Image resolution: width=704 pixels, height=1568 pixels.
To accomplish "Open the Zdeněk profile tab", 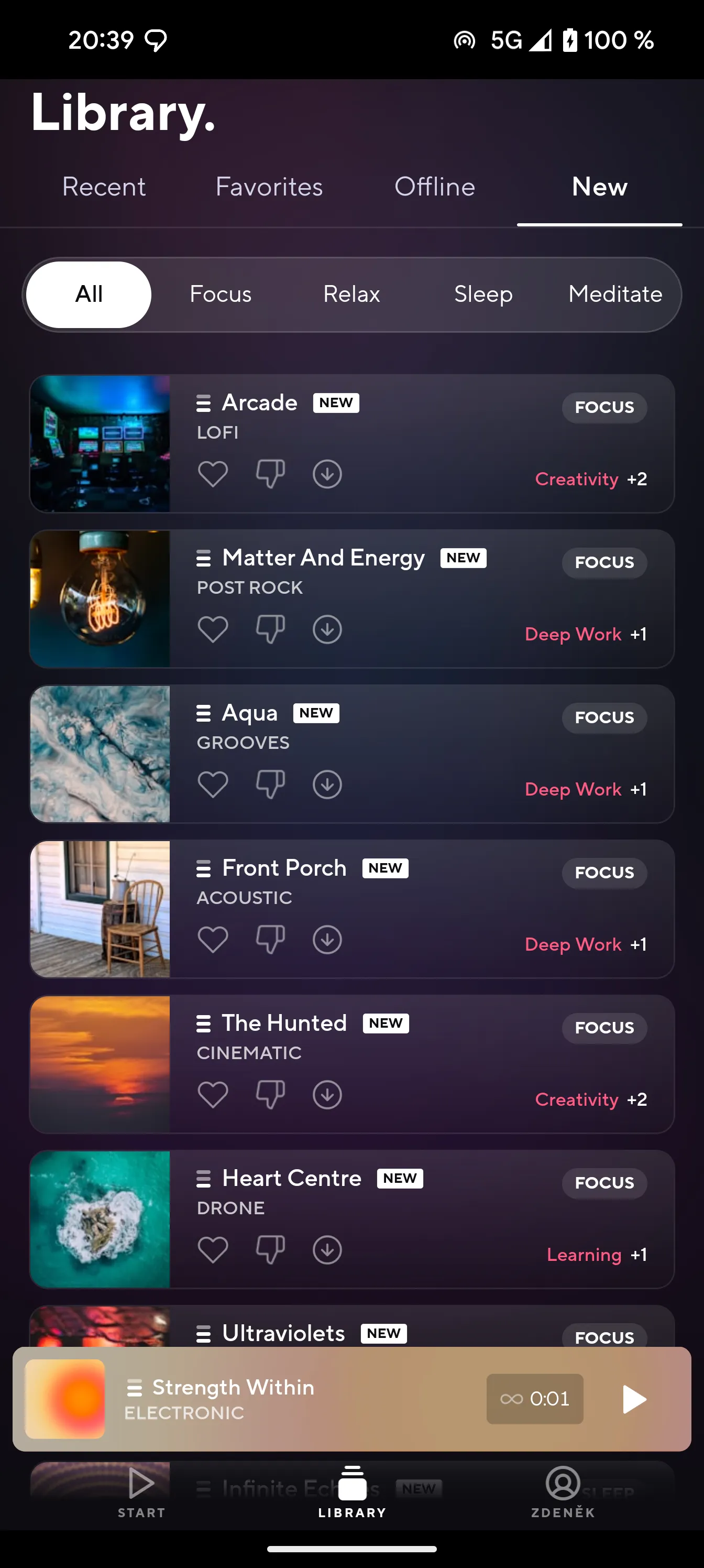I will click(563, 1493).
